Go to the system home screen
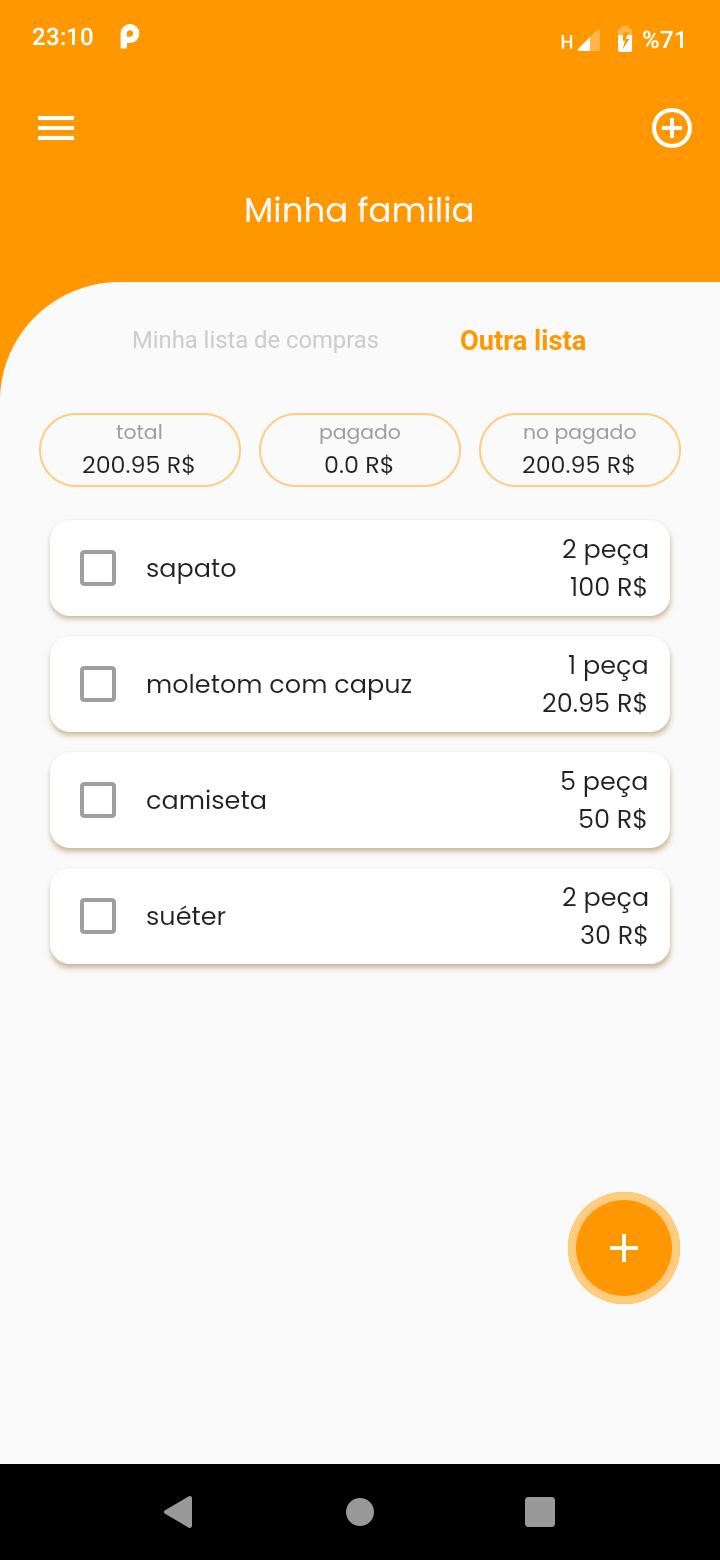This screenshot has height=1560, width=720. click(x=360, y=1512)
